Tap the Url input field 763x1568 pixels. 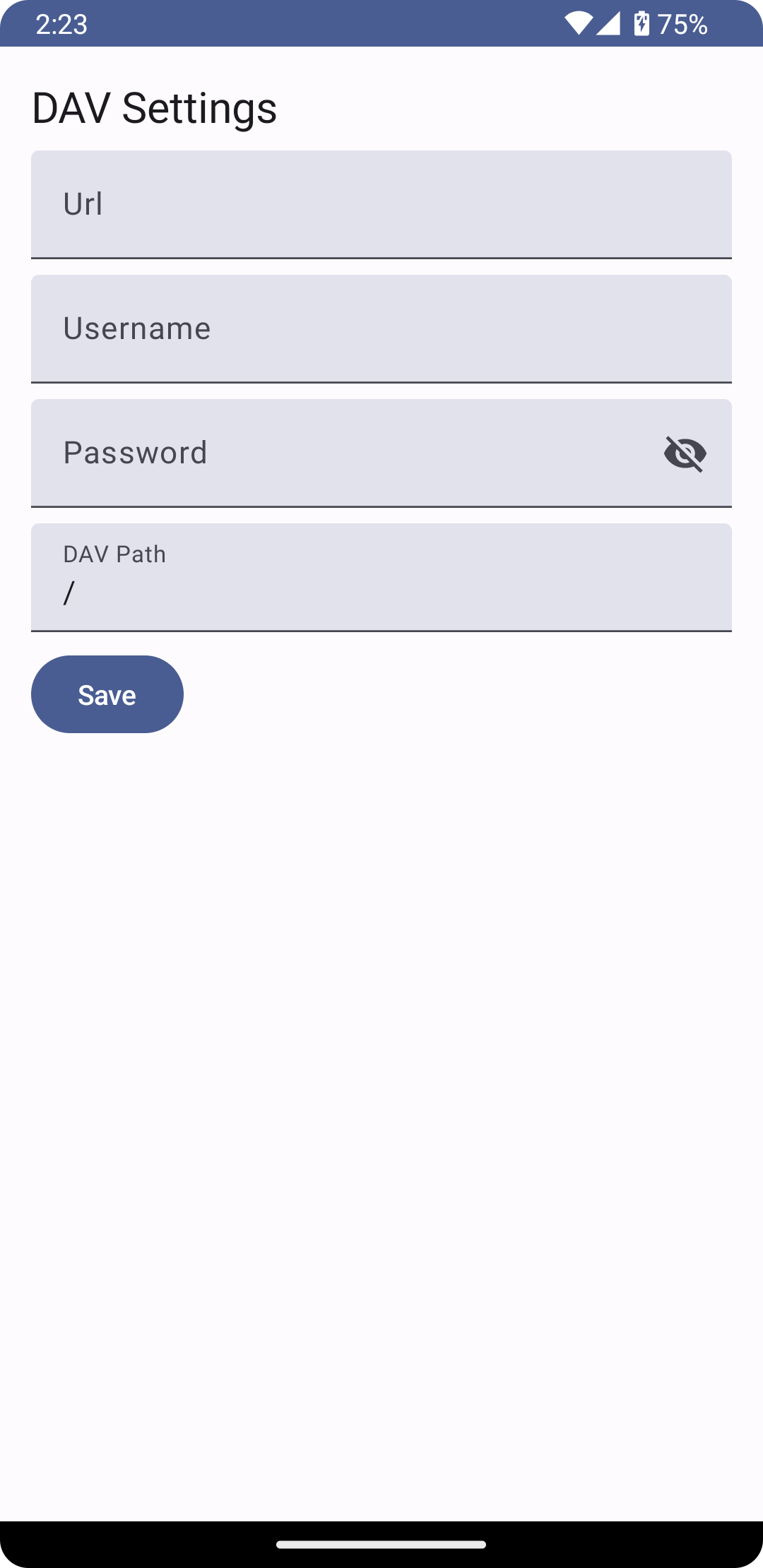381,204
